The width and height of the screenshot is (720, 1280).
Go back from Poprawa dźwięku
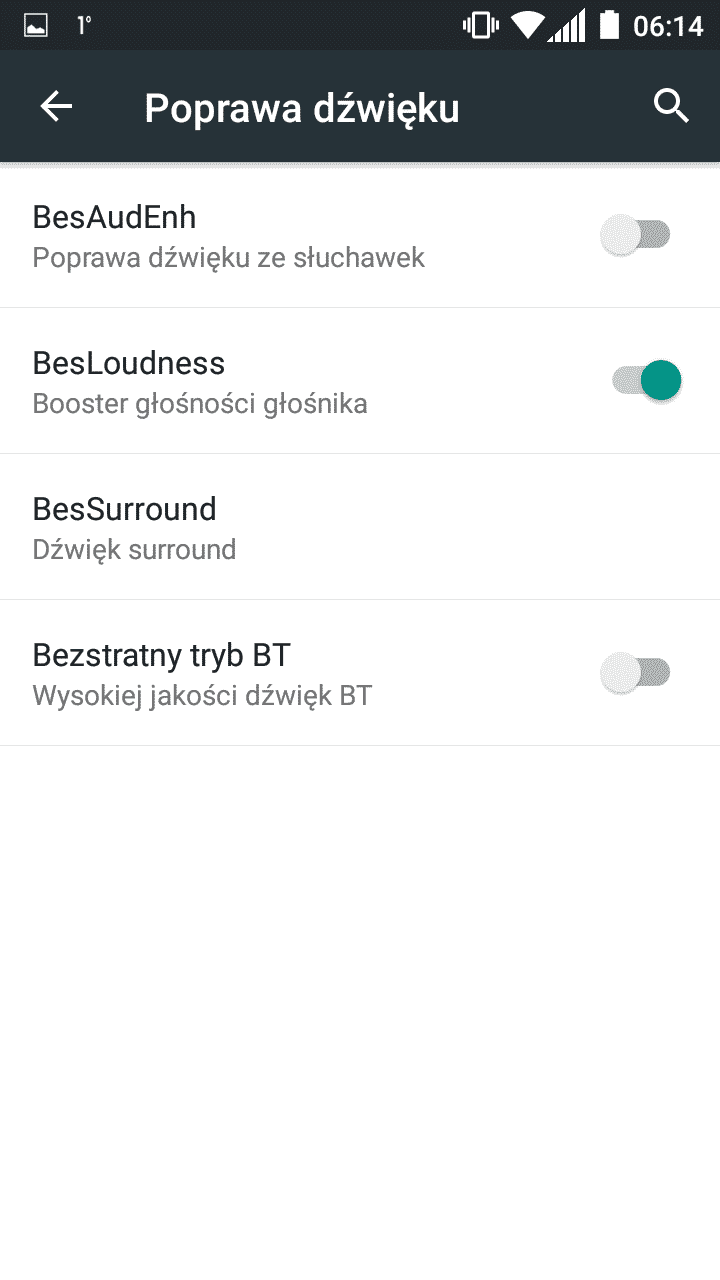click(56, 106)
